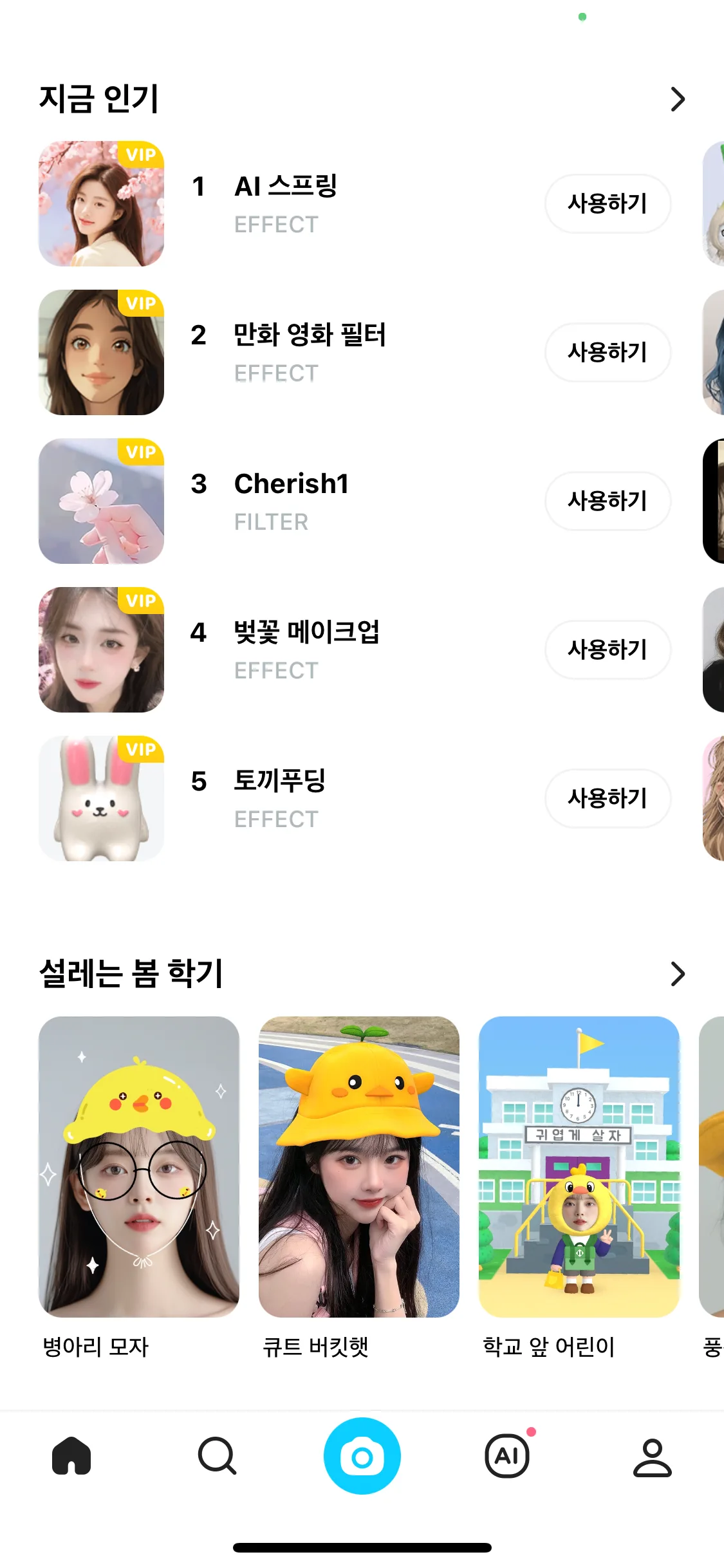724x1568 pixels.
Task: Open the search tab
Action: pyautogui.click(x=217, y=1456)
